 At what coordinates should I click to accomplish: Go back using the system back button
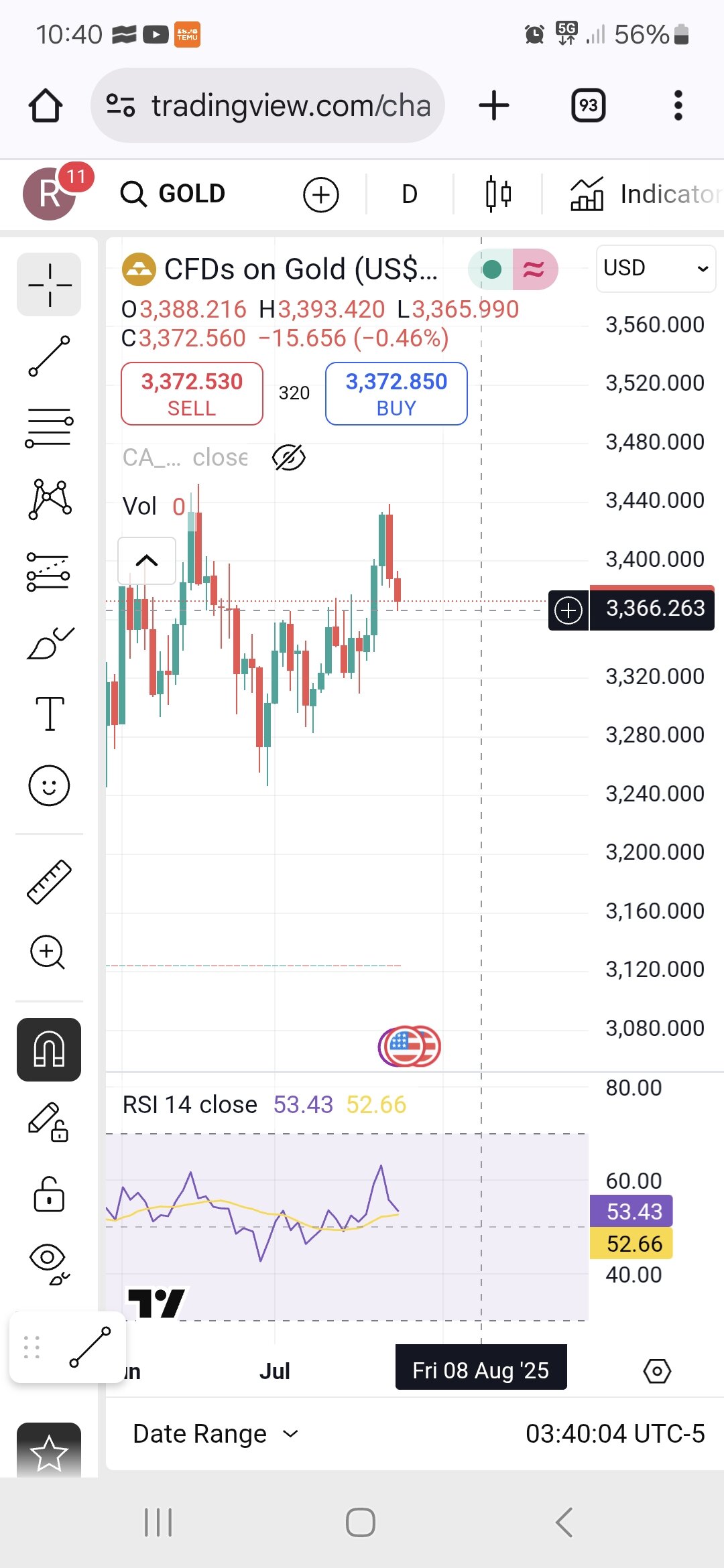[x=564, y=1522]
